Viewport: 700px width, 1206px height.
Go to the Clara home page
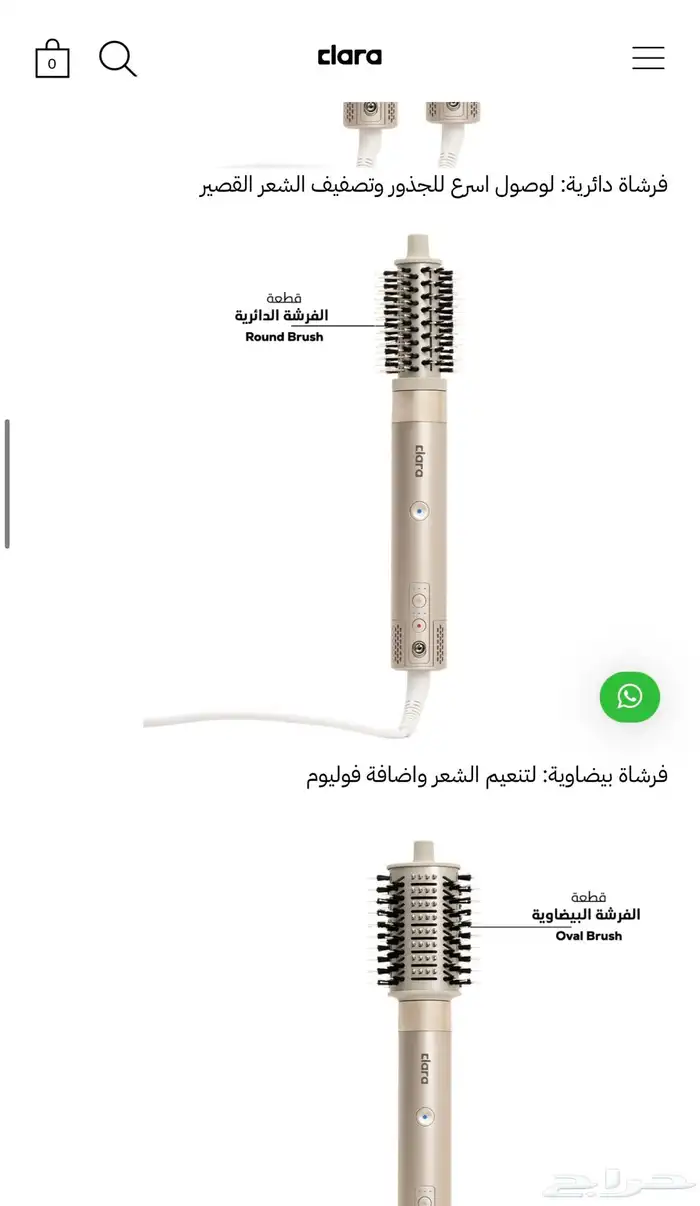[x=349, y=56]
